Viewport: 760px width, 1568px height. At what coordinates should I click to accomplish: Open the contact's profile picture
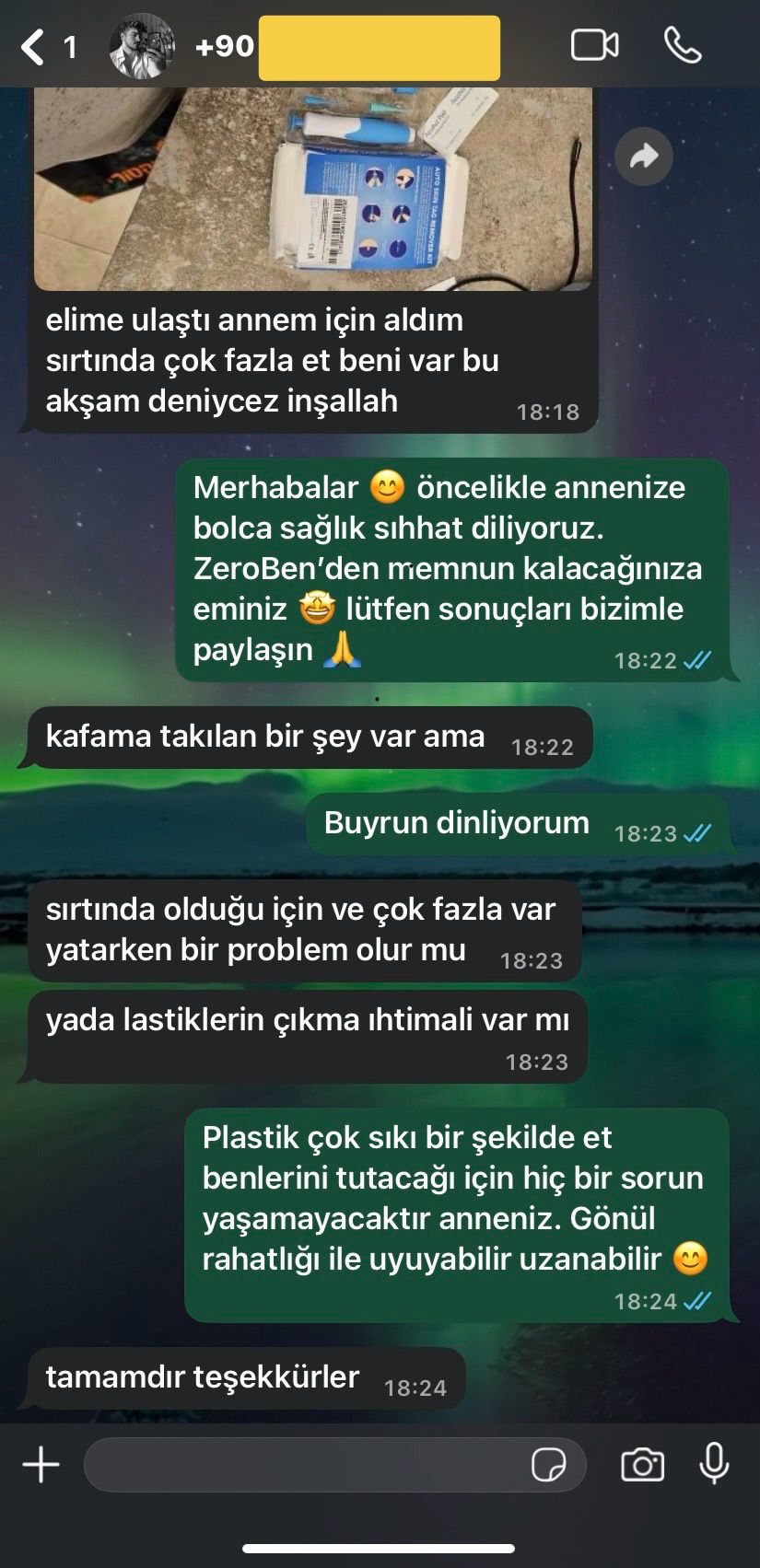(x=142, y=47)
